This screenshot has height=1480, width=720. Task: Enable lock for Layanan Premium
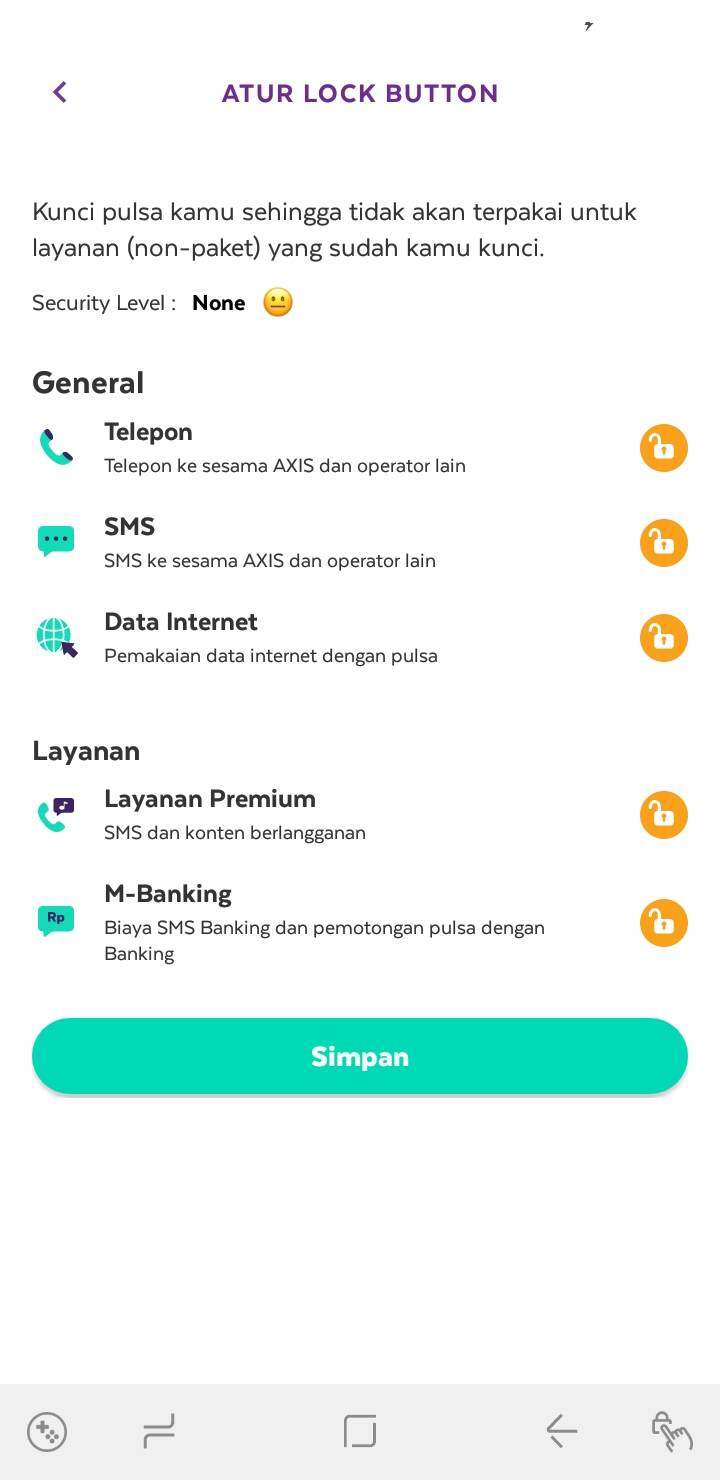coord(664,815)
